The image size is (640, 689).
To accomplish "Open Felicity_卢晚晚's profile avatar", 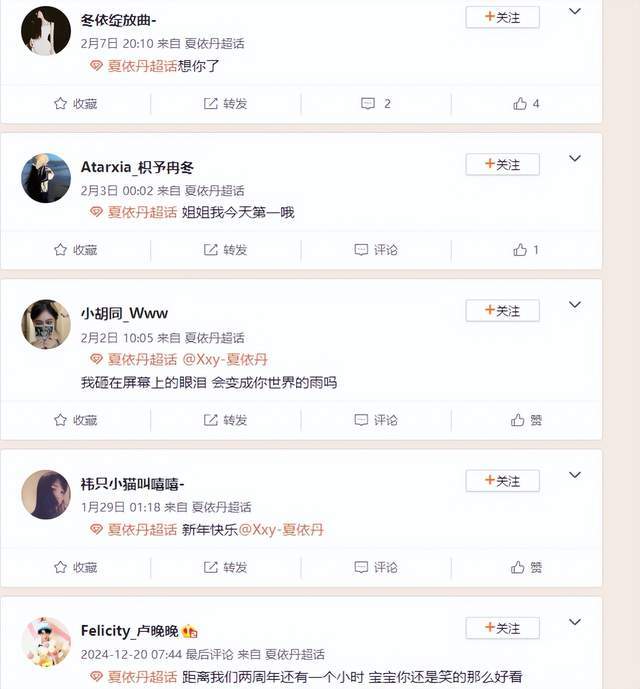I will tap(46, 642).
